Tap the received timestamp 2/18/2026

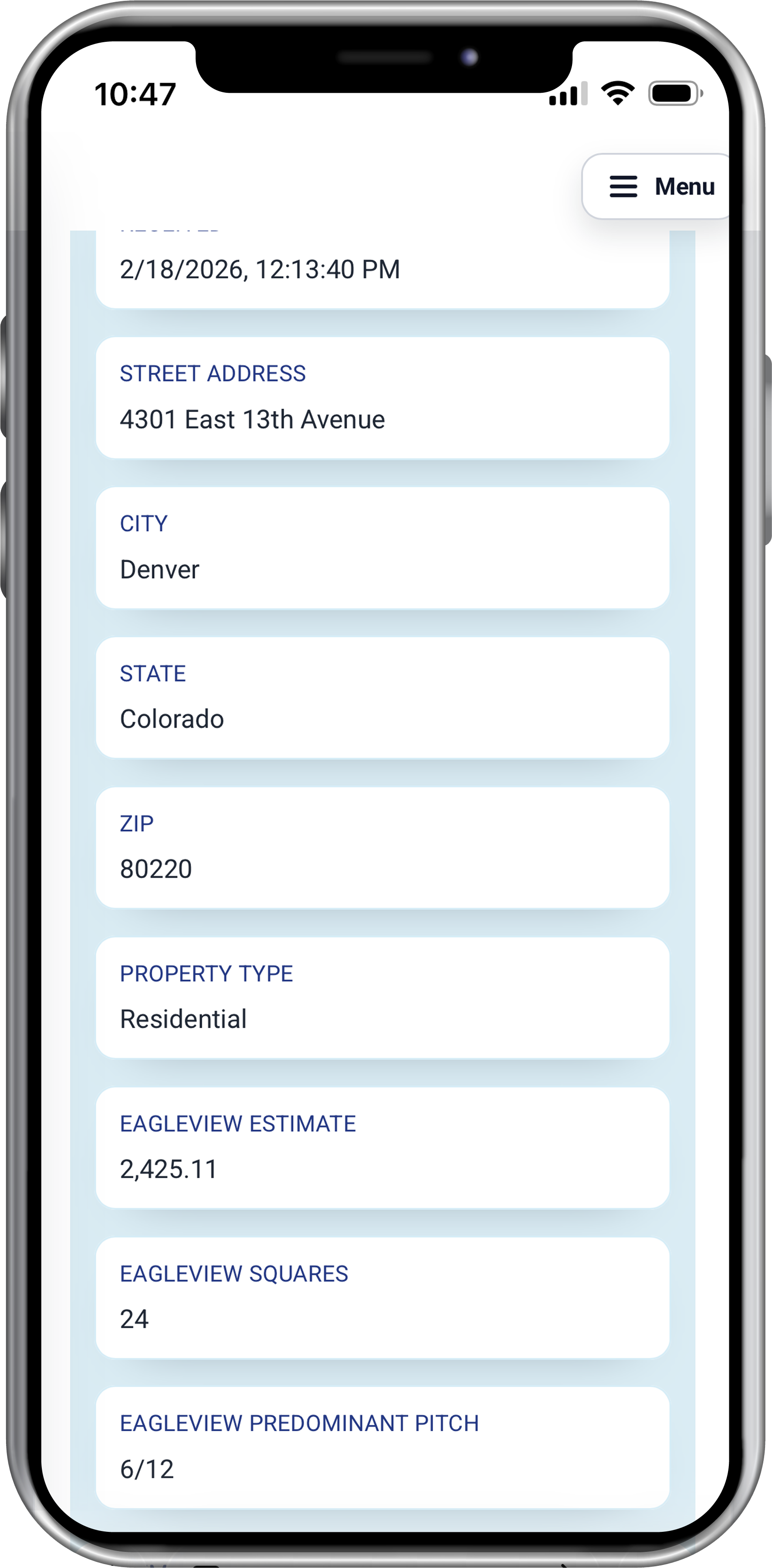pyautogui.click(x=258, y=268)
